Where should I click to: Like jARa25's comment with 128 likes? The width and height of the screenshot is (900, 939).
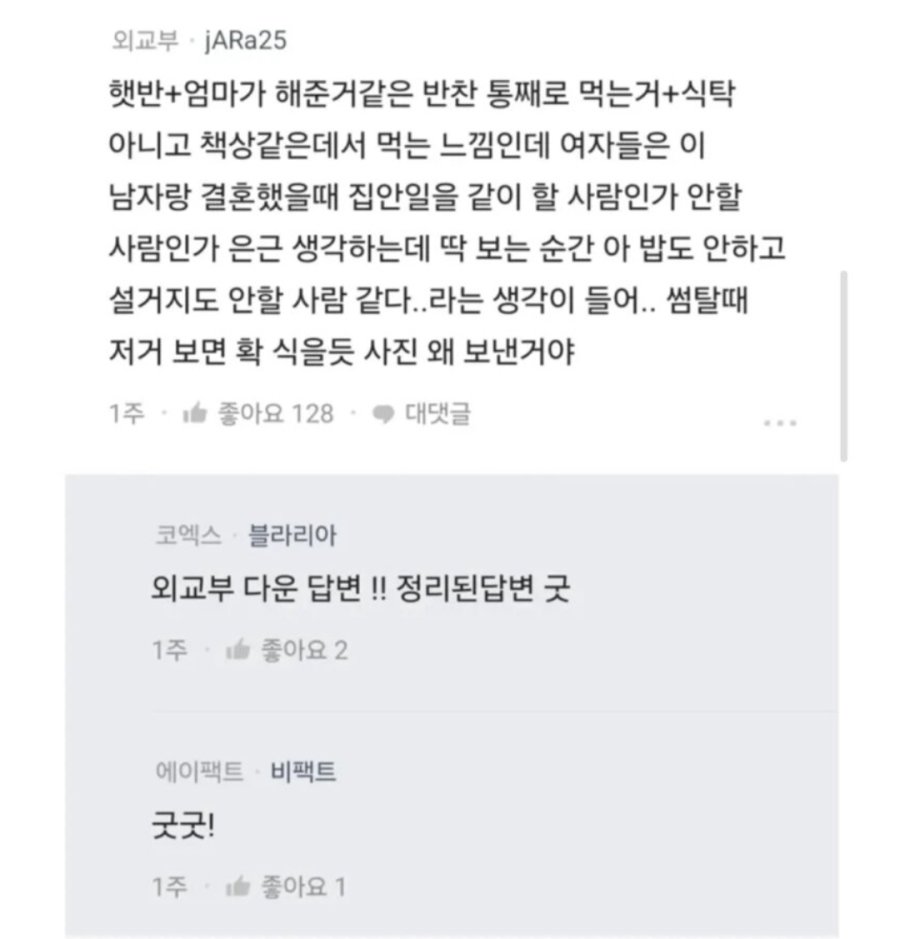[x=196, y=414]
